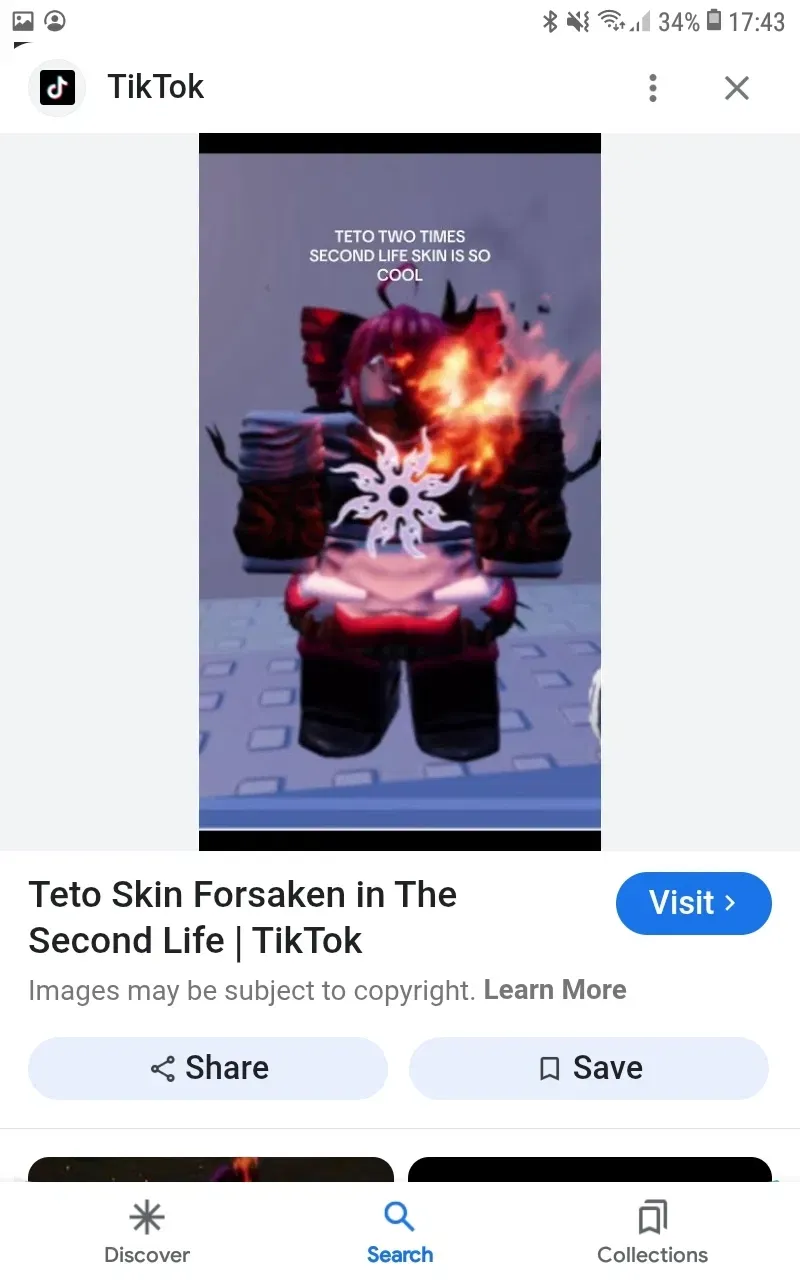Switch to the Discover tab
800x1280 pixels.
coord(147,1233)
